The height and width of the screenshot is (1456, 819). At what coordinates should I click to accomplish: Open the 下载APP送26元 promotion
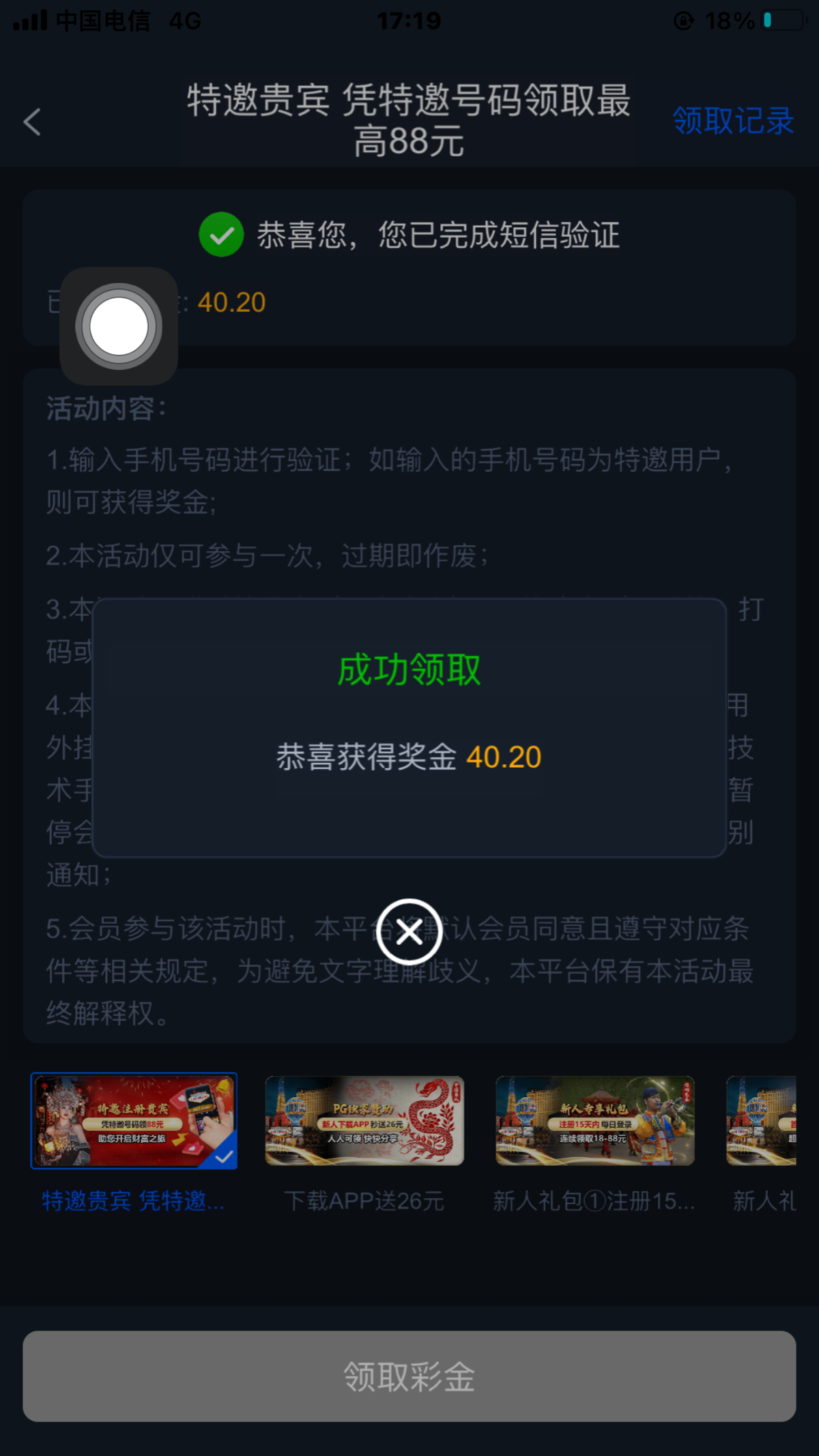[364, 1121]
